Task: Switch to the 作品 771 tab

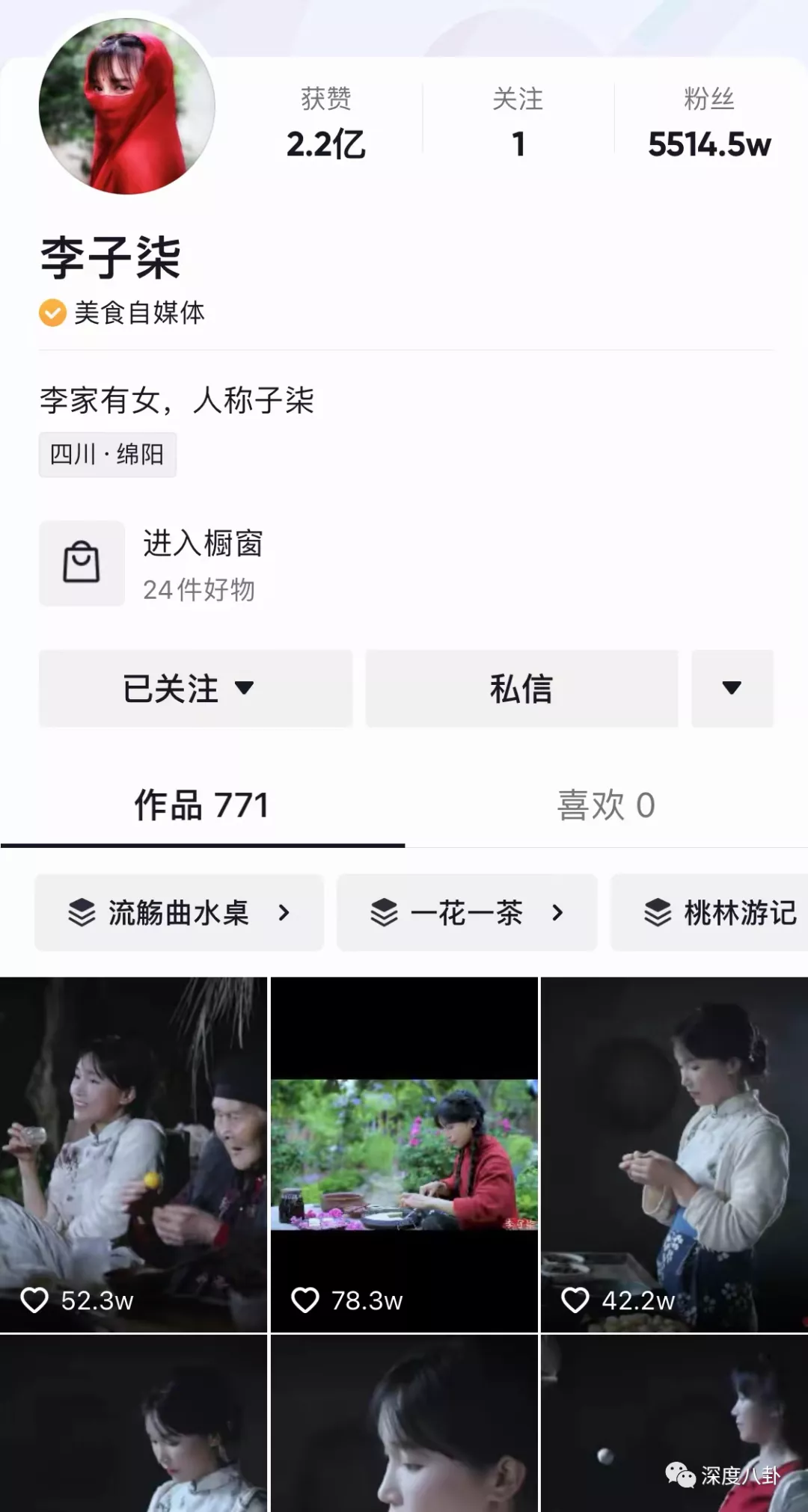Action: click(202, 806)
